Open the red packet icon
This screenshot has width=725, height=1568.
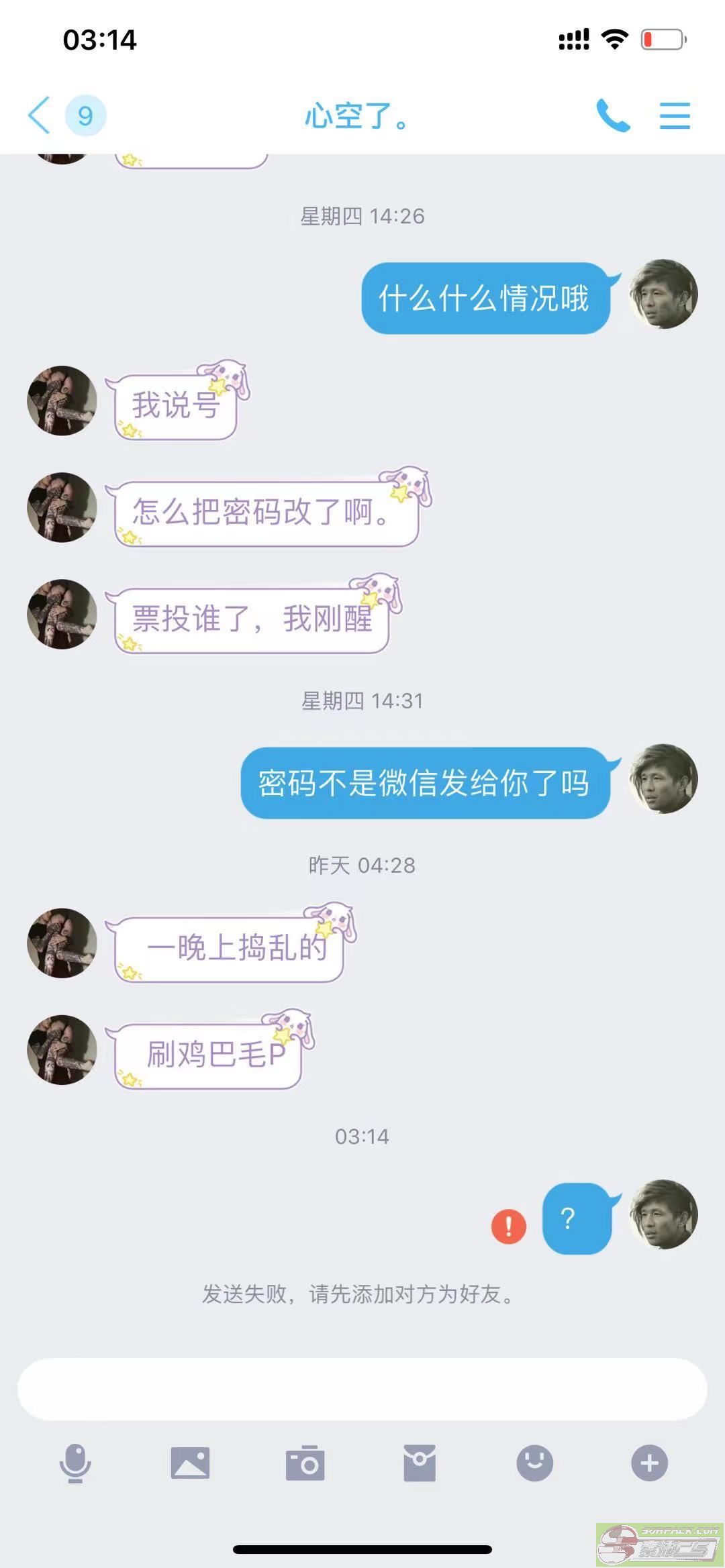point(420,1463)
